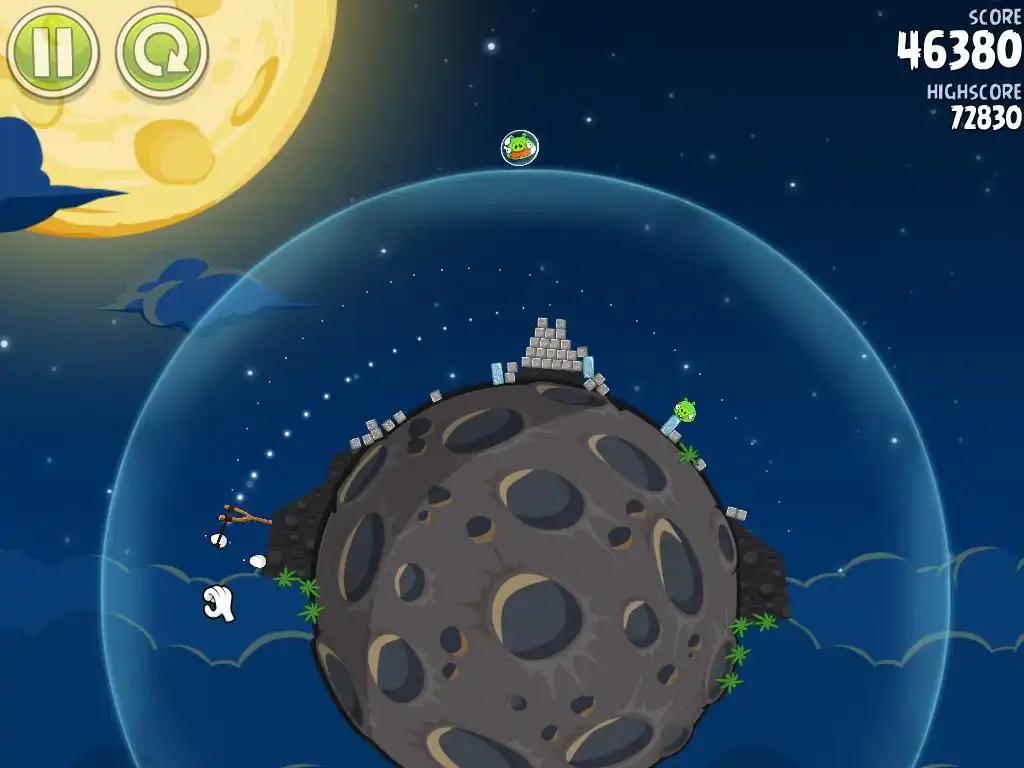This screenshot has height=768, width=1024.
Task: Pause the game
Action: point(52,50)
